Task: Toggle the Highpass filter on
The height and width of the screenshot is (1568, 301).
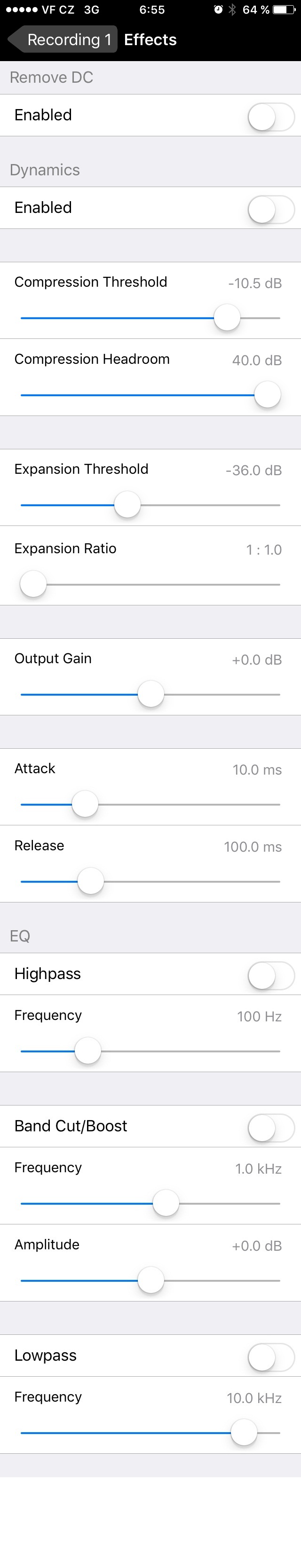Action: pyautogui.click(x=270, y=975)
